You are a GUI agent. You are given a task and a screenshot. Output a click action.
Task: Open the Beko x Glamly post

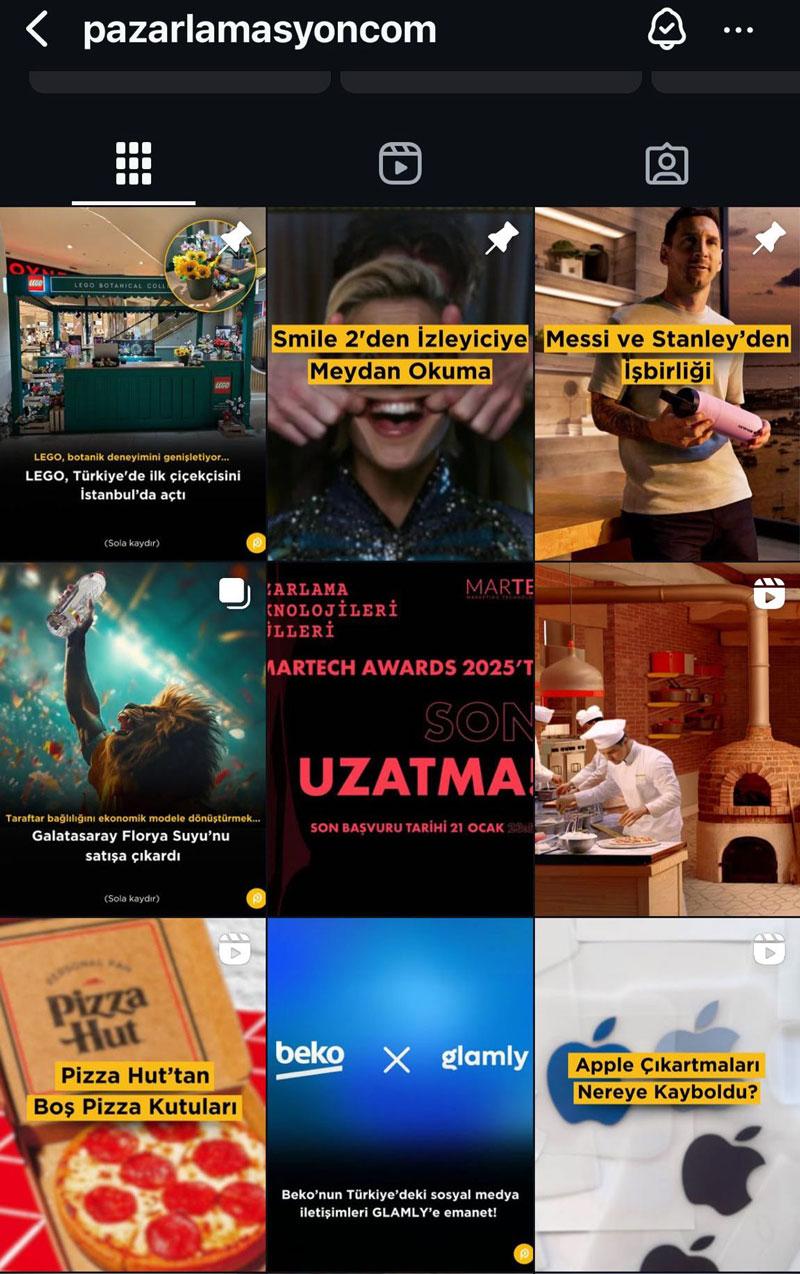click(400, 1095)
